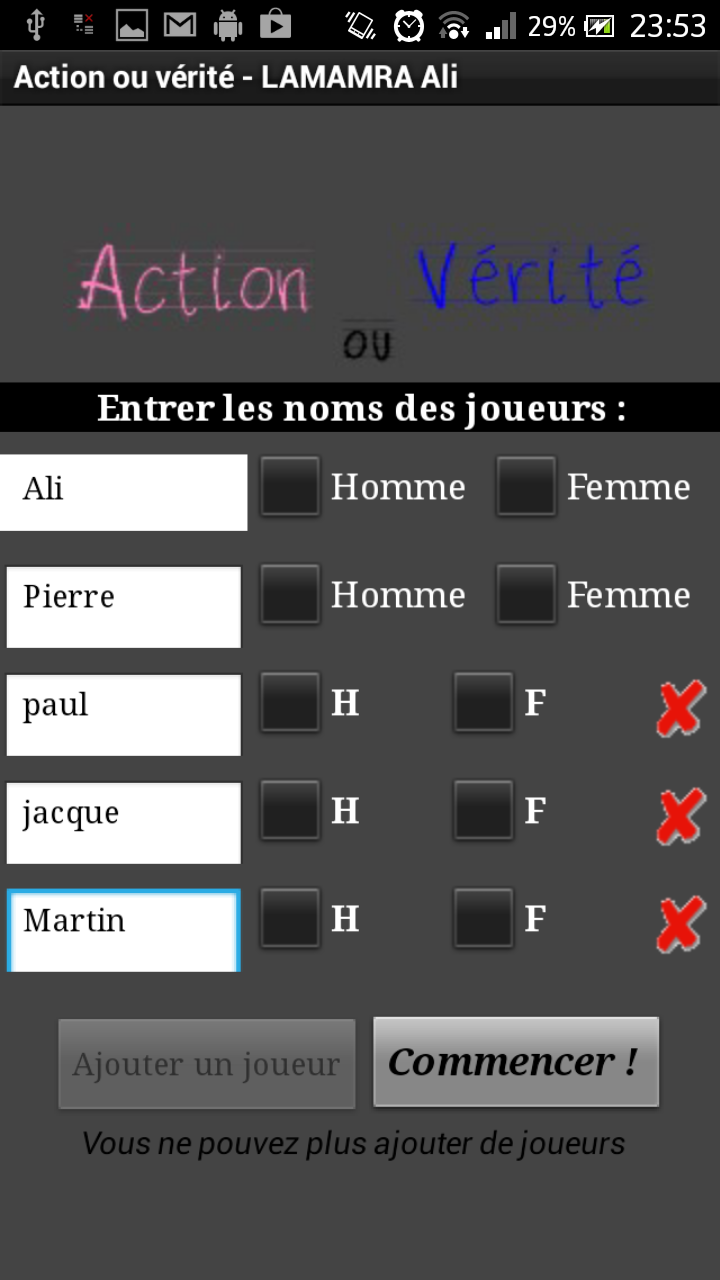Choose F for Martin
This screenshot has height=1280, width=720.
coord(483,919)
